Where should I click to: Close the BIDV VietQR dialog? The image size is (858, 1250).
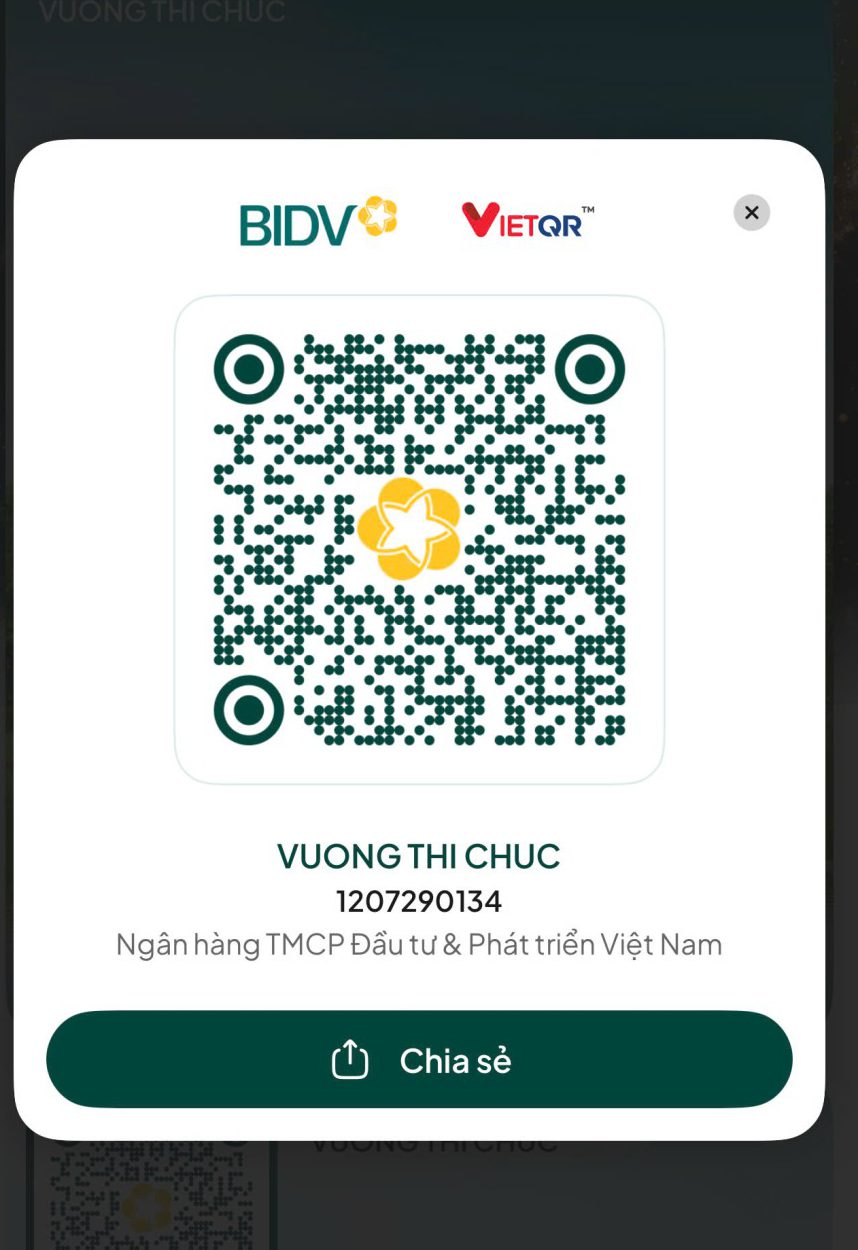pos(751,213)
